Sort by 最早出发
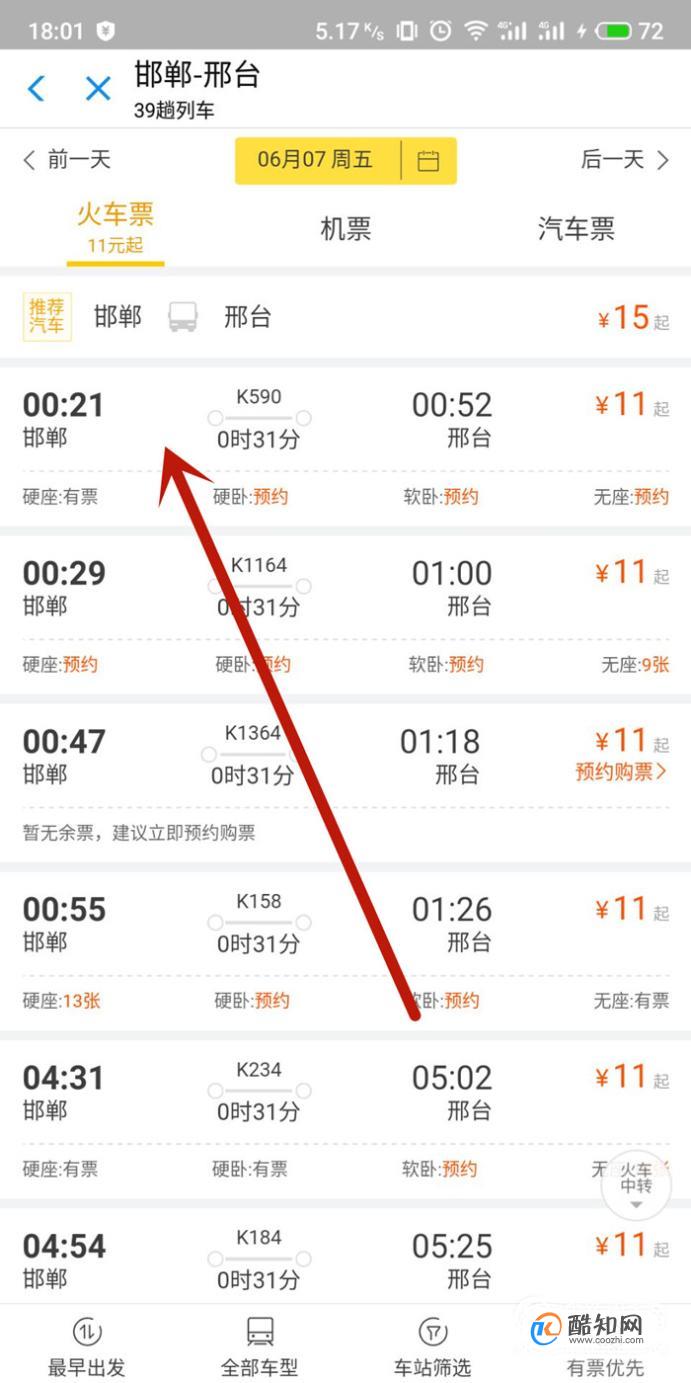 click(x=87, y=1345)
